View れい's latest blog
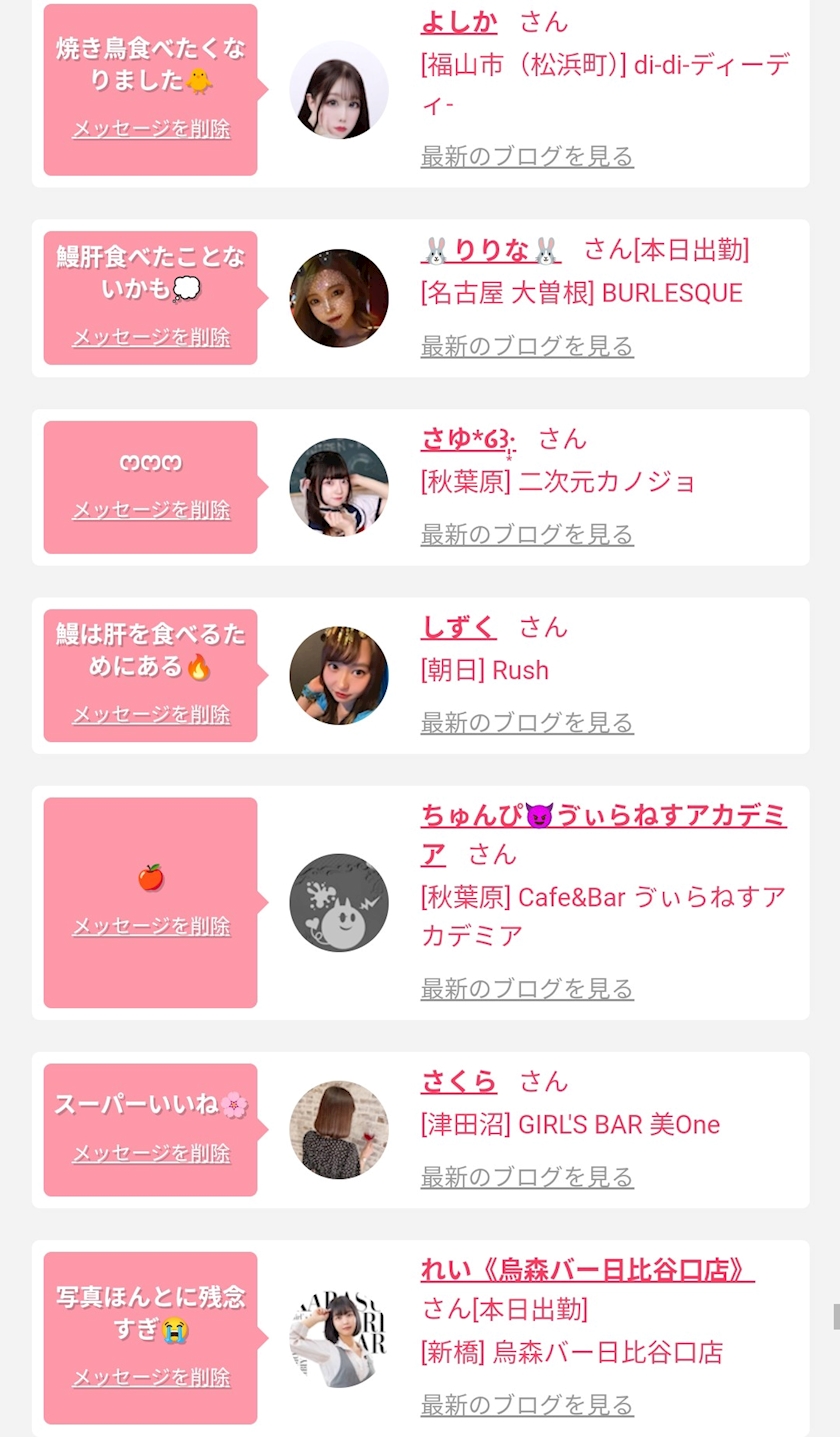The height and width of the screenshot is (1437, 840). tap(527, 1404)
